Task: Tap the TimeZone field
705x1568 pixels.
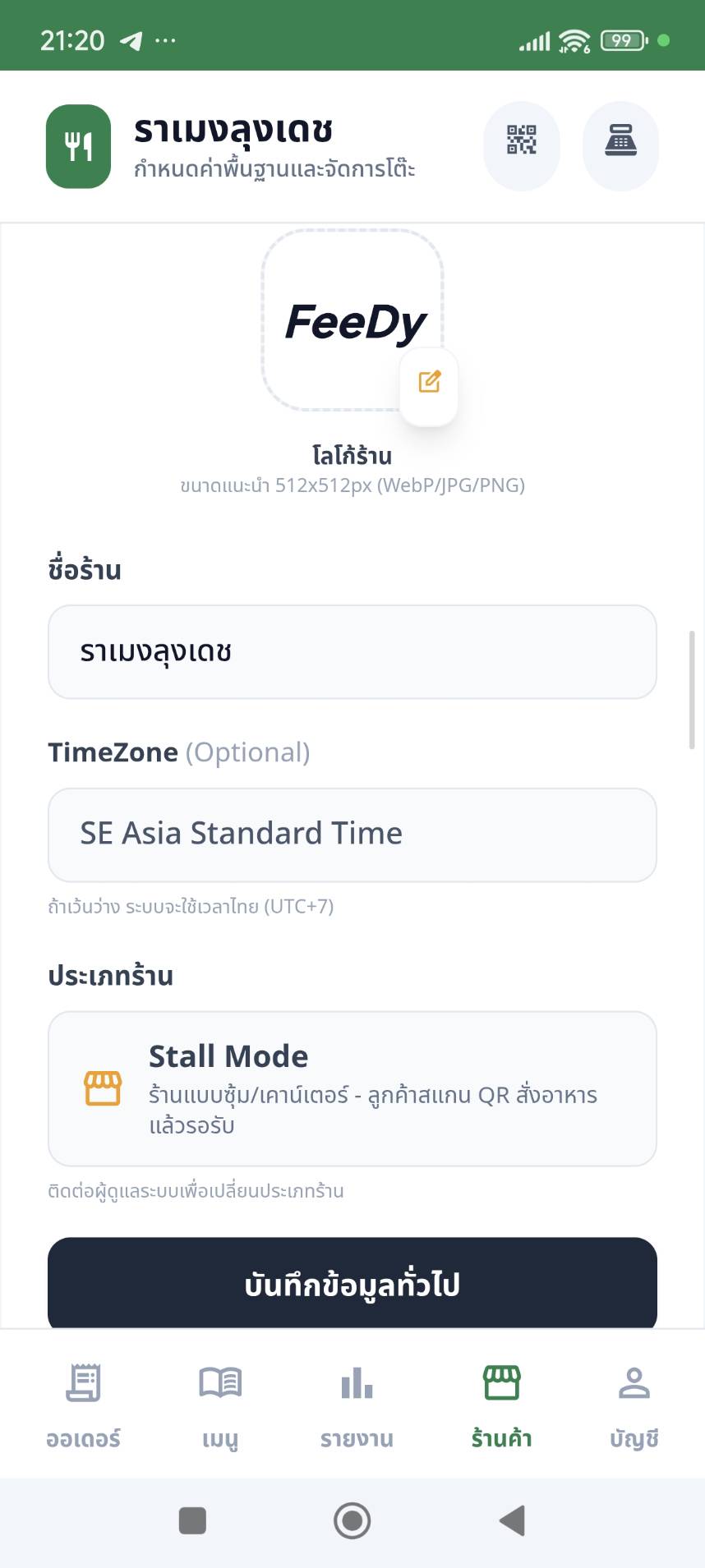Action: coord(352,835)
